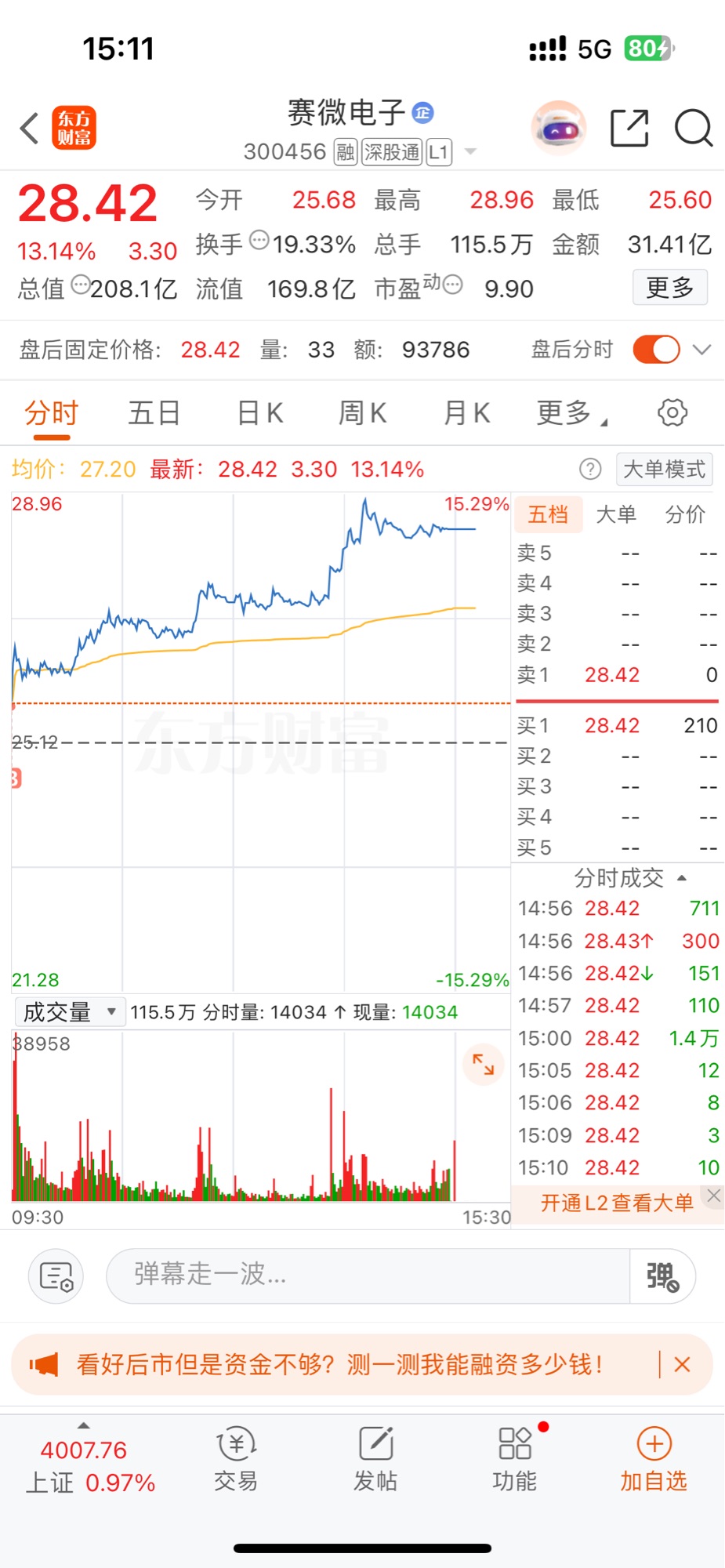The width and height of the screenshot is (725, 1568).
Task: Switch to the 月K chart tab
Action: click(x=466, y=413)
